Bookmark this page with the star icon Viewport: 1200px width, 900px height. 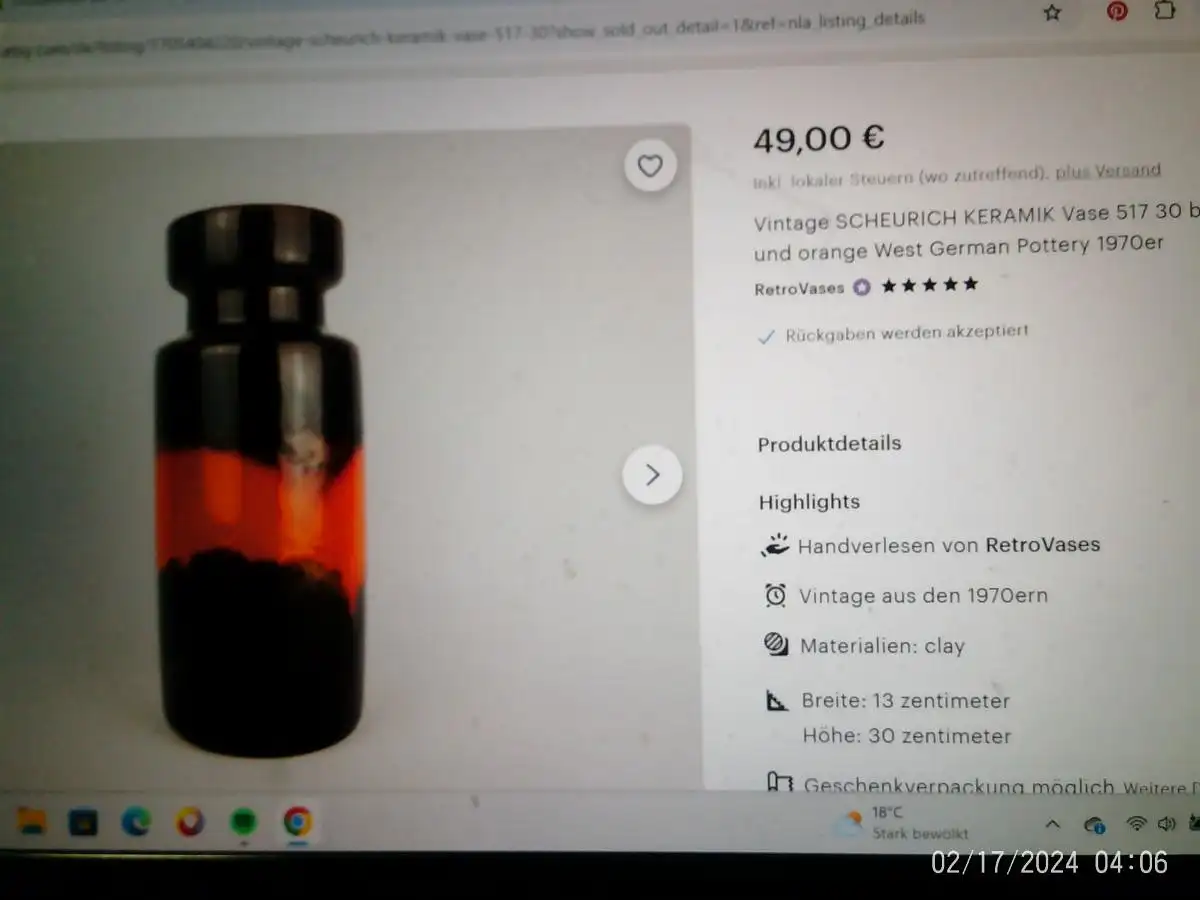coord(1052,13)
